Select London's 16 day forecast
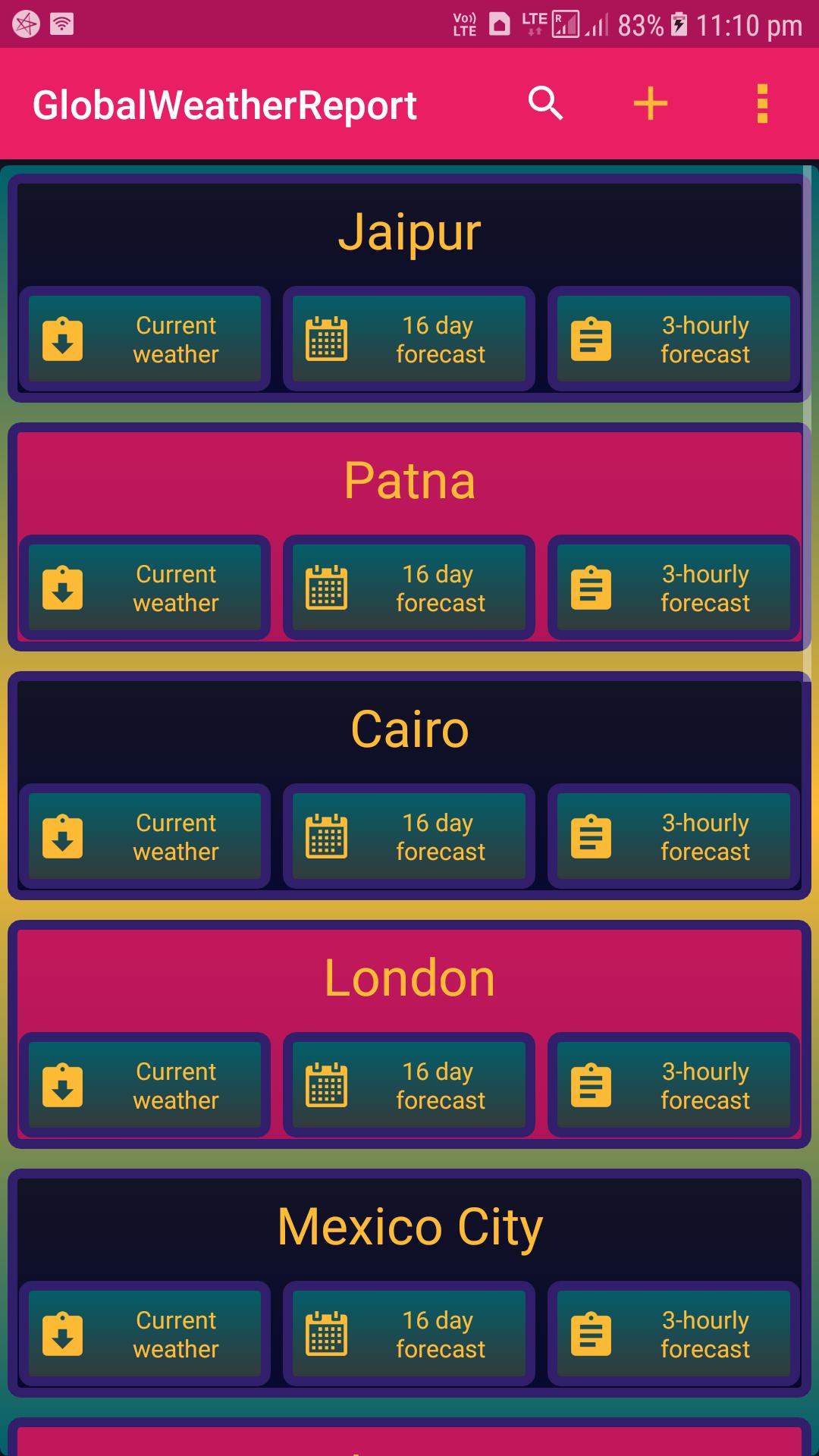 click(409, 1085)
